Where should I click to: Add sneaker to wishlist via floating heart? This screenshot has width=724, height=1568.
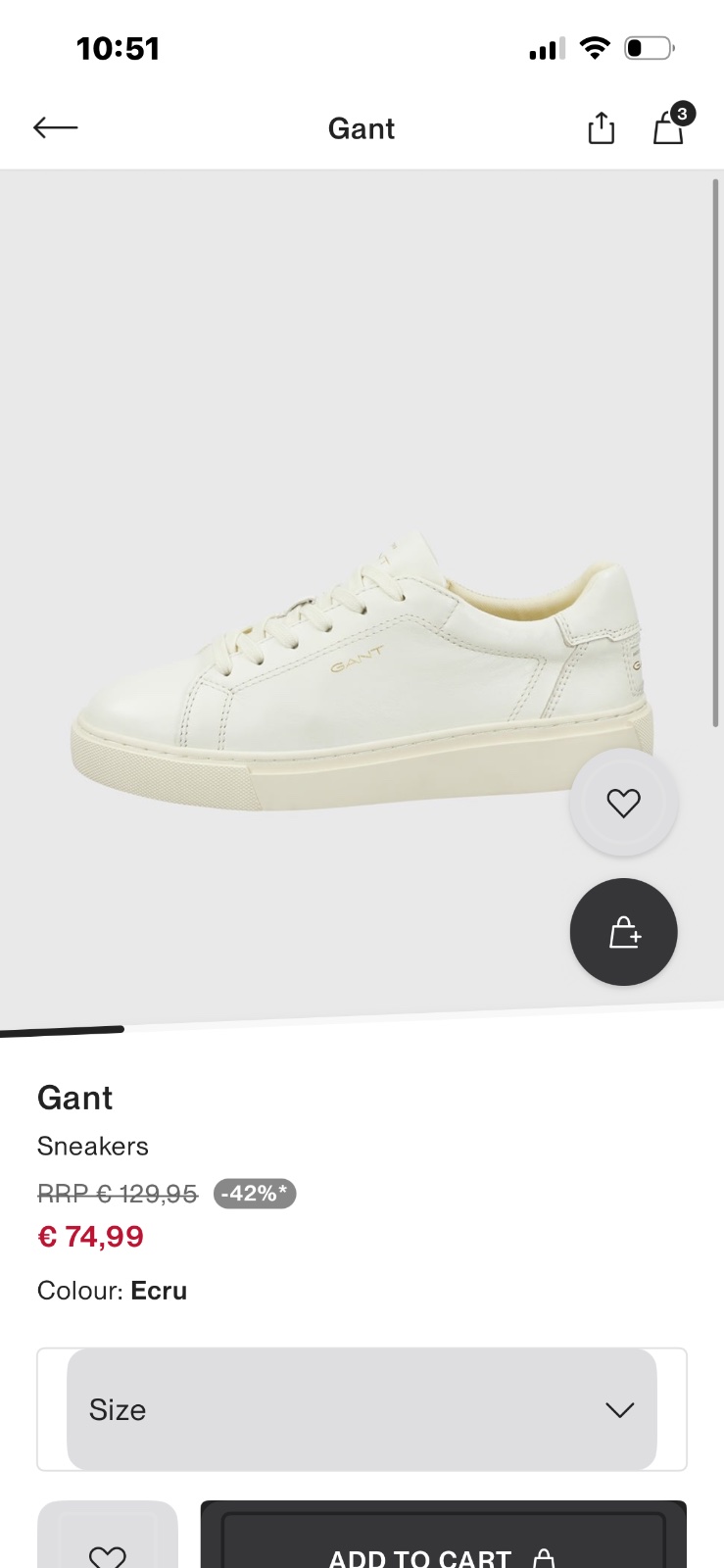623,803
